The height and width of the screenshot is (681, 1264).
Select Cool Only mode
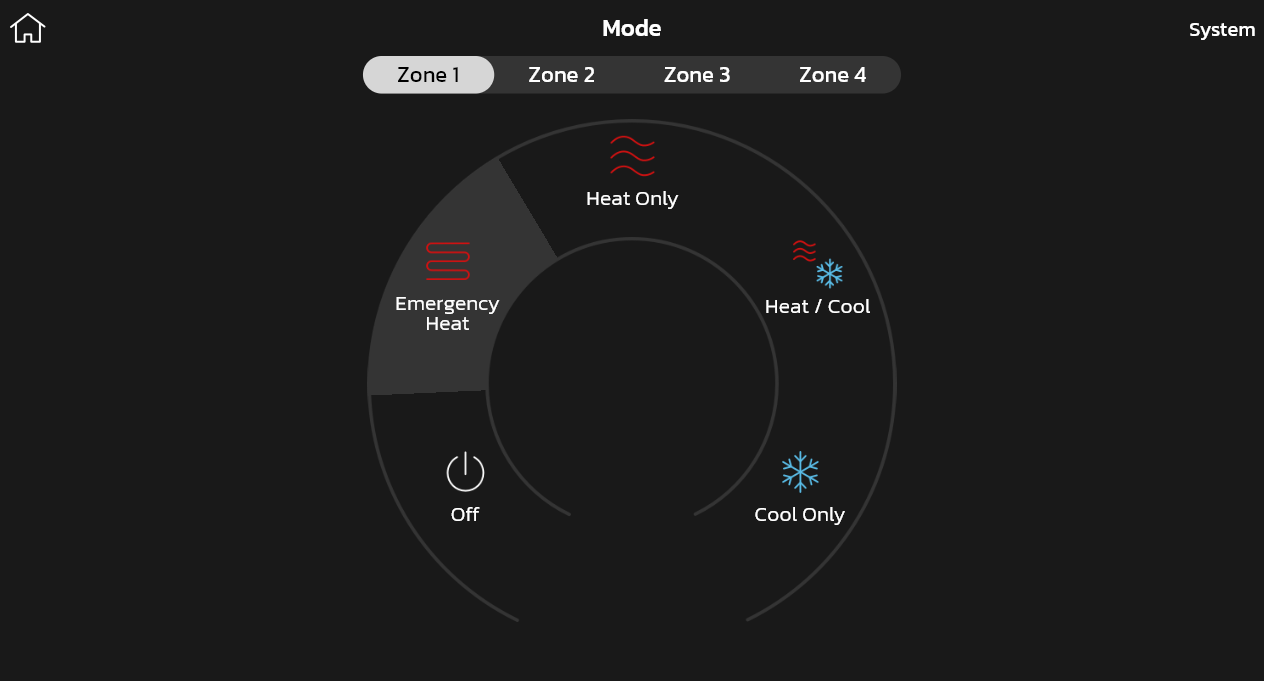800,488
